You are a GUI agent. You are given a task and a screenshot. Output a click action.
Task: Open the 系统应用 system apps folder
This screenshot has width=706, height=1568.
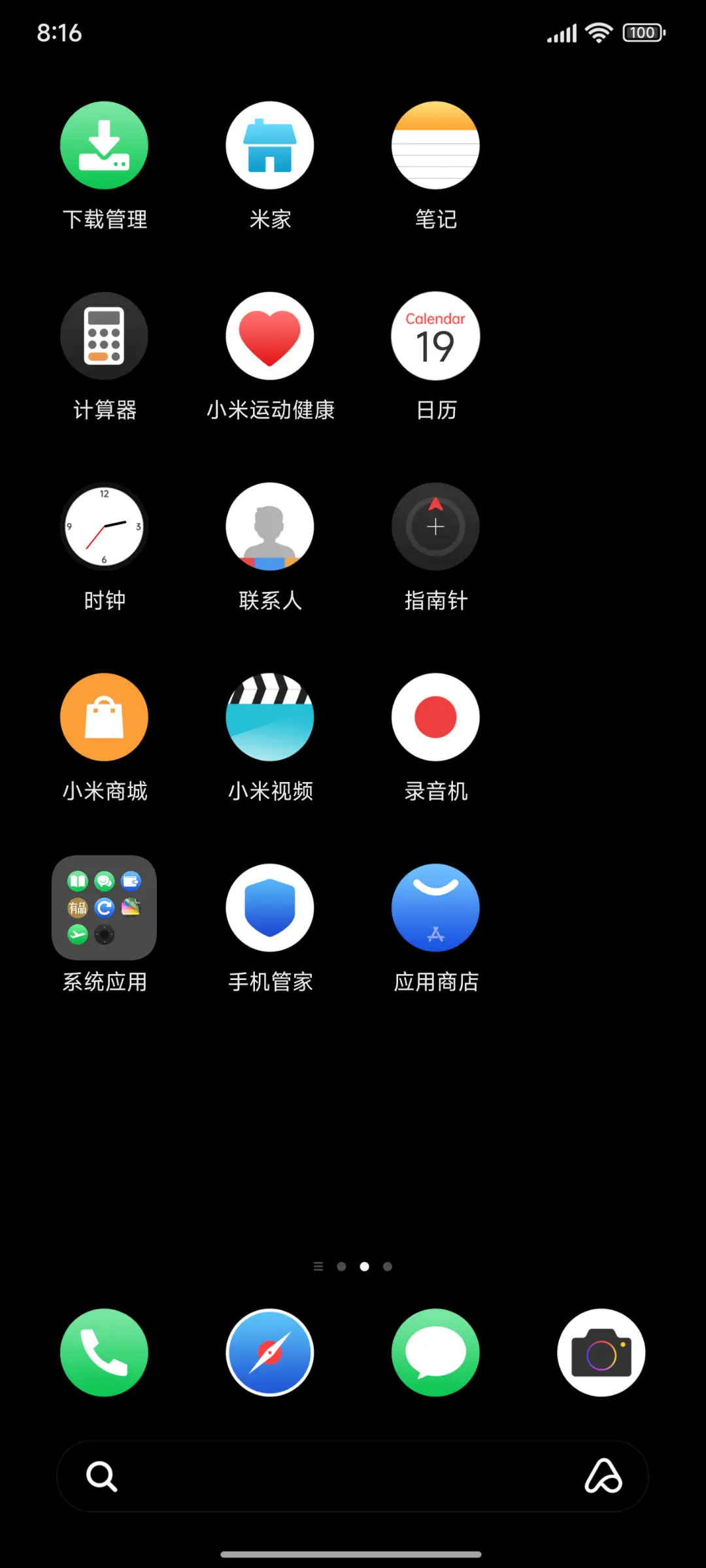(x=104, y=907)
